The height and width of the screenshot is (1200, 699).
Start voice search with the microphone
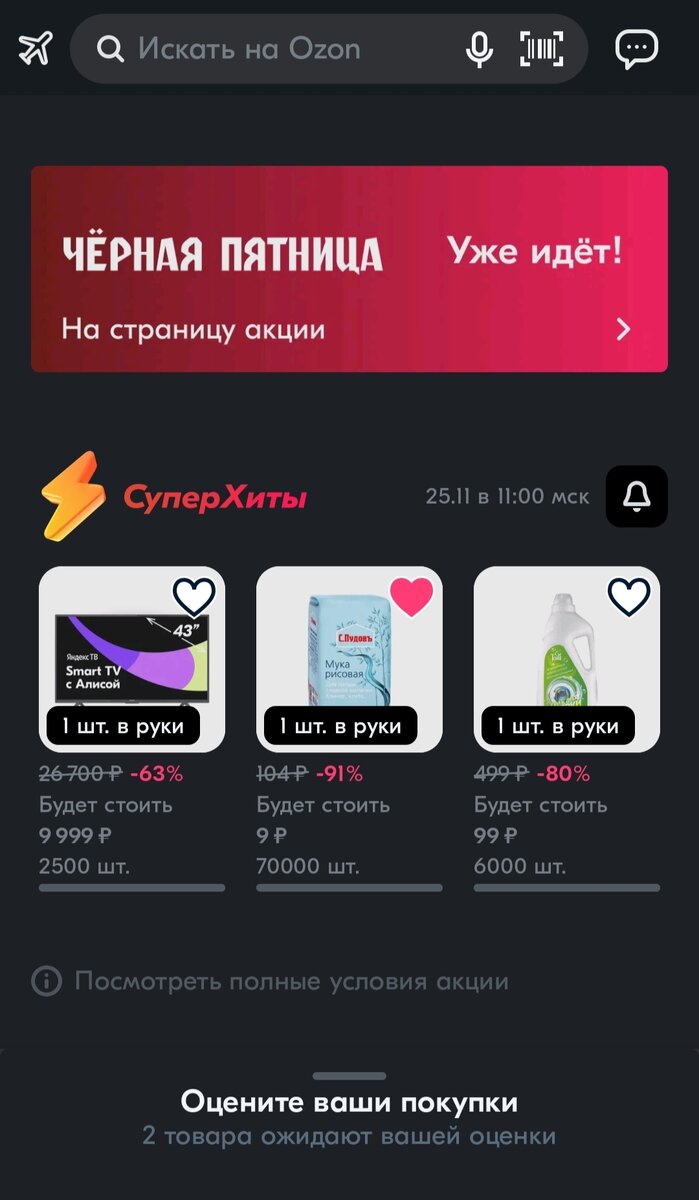click(x=480, y=49)
